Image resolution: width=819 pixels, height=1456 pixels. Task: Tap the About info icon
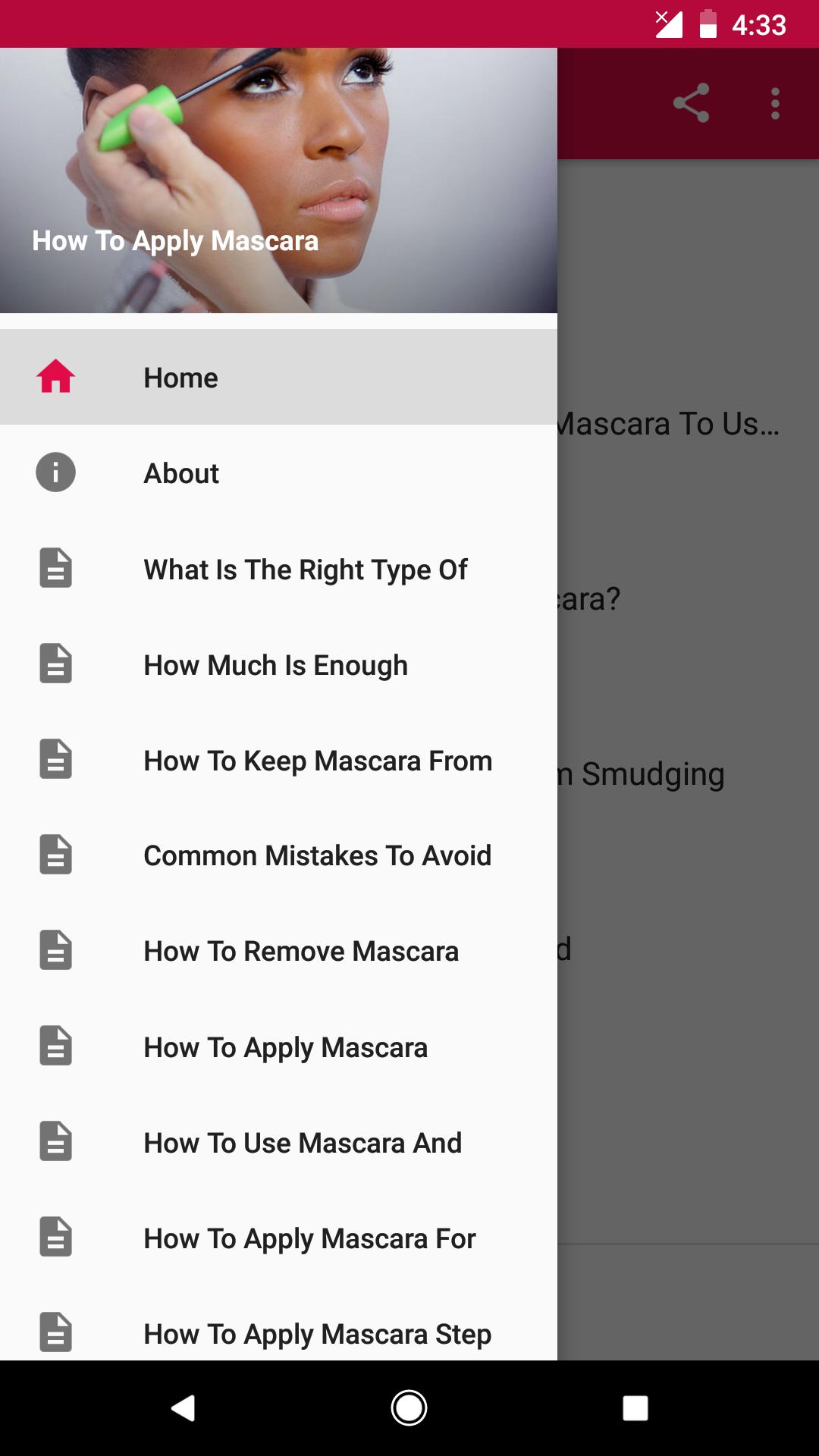click(x=55, y=472)
